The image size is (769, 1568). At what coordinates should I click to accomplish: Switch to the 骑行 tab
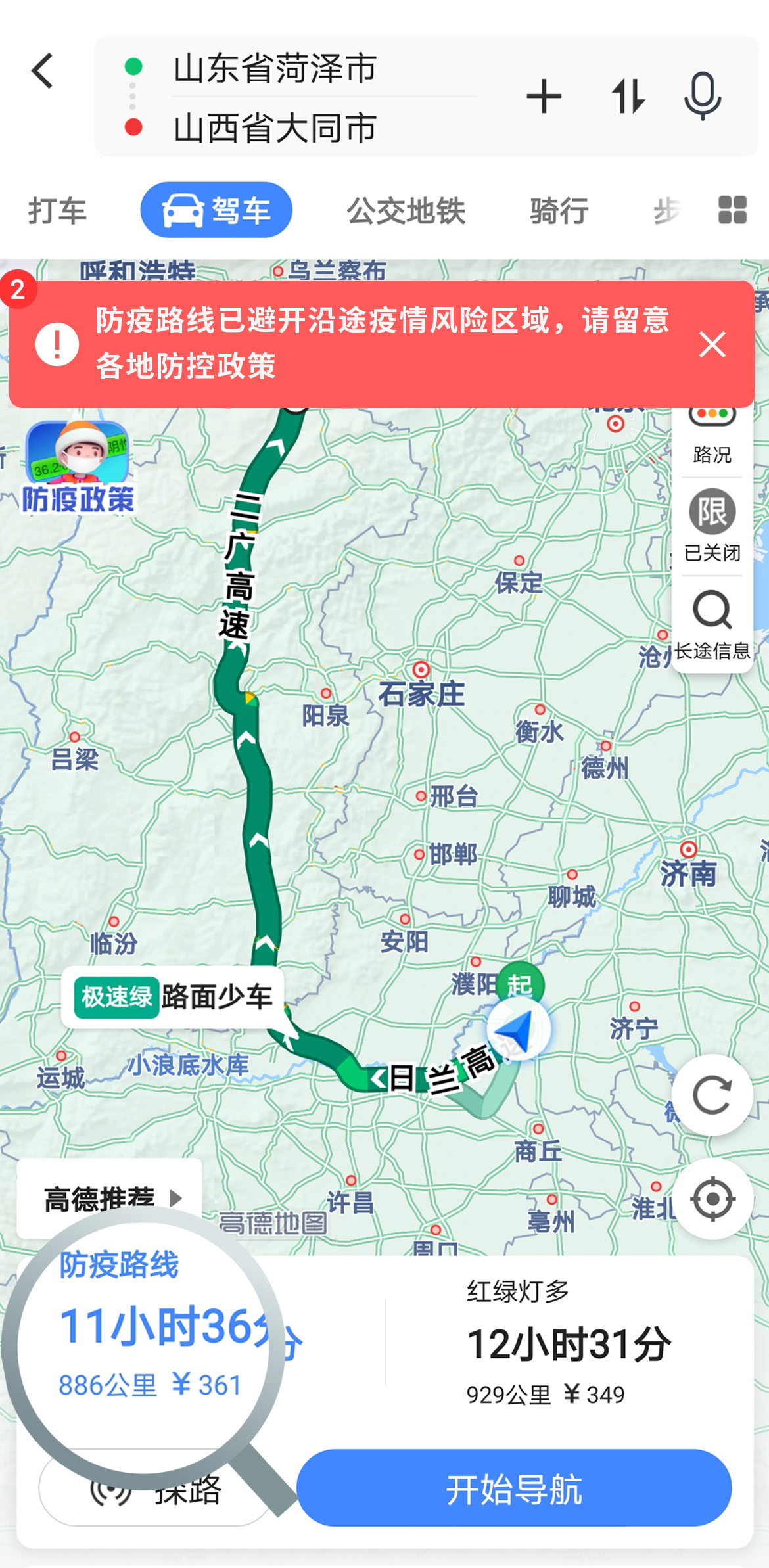point(559,211)
